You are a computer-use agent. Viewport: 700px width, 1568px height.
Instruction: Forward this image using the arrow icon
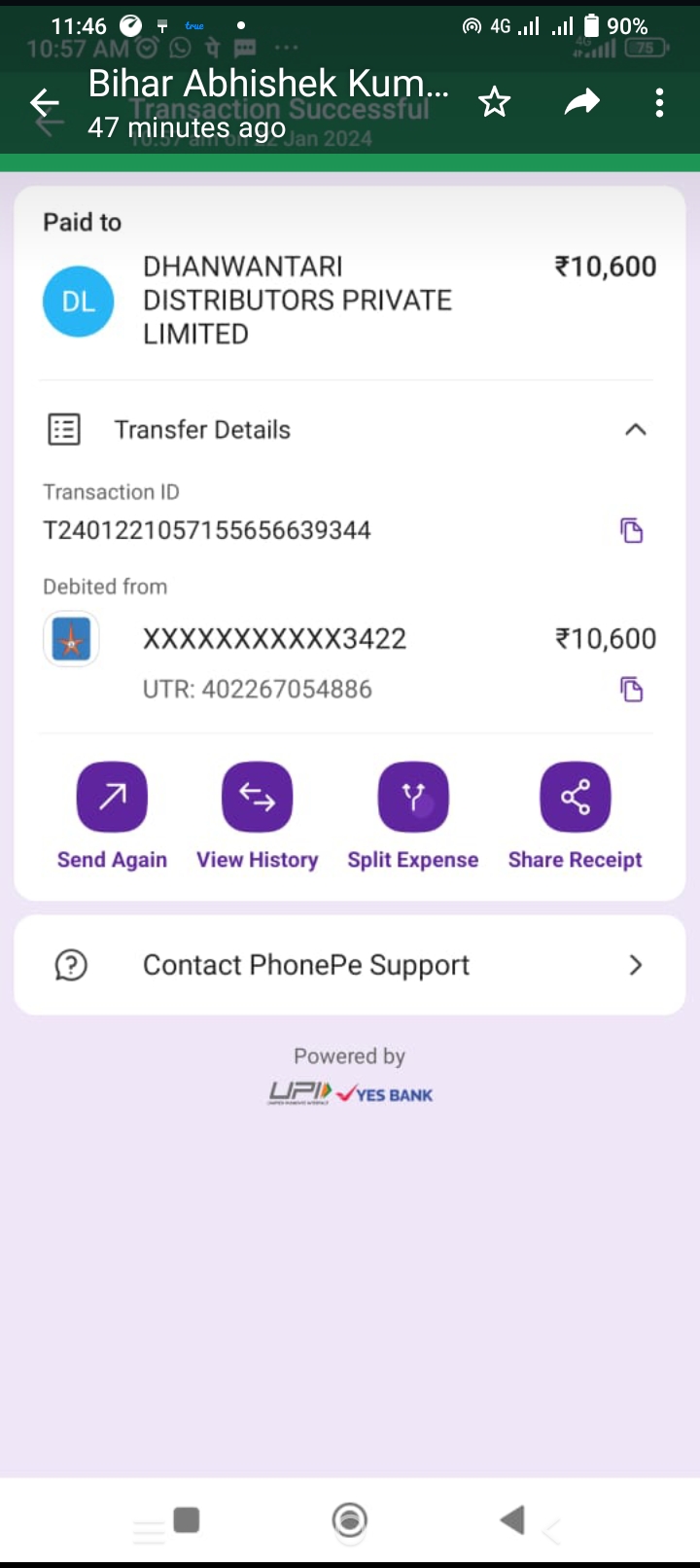point(581,101)
